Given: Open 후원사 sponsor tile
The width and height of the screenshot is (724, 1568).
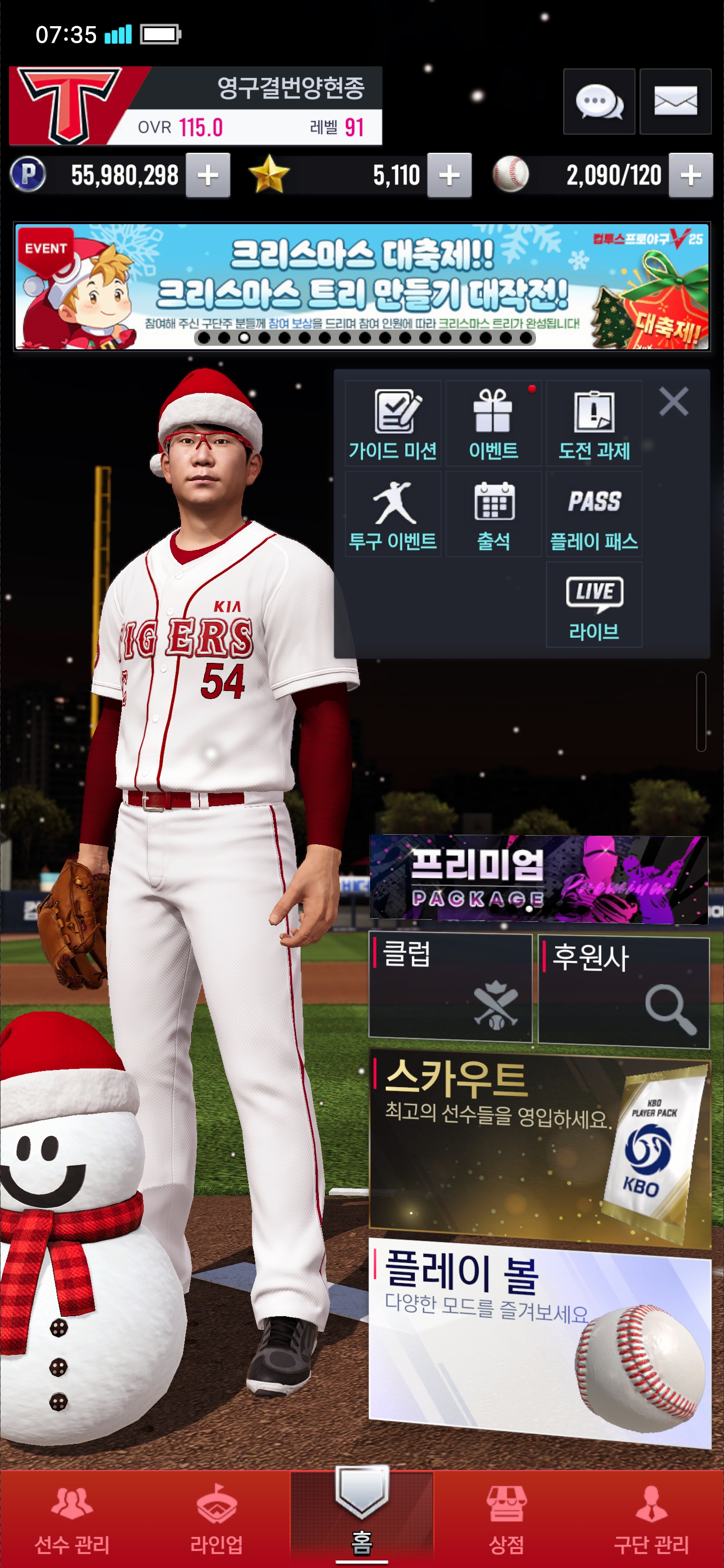Looking at the screenshot, I should tap(623, 991).
